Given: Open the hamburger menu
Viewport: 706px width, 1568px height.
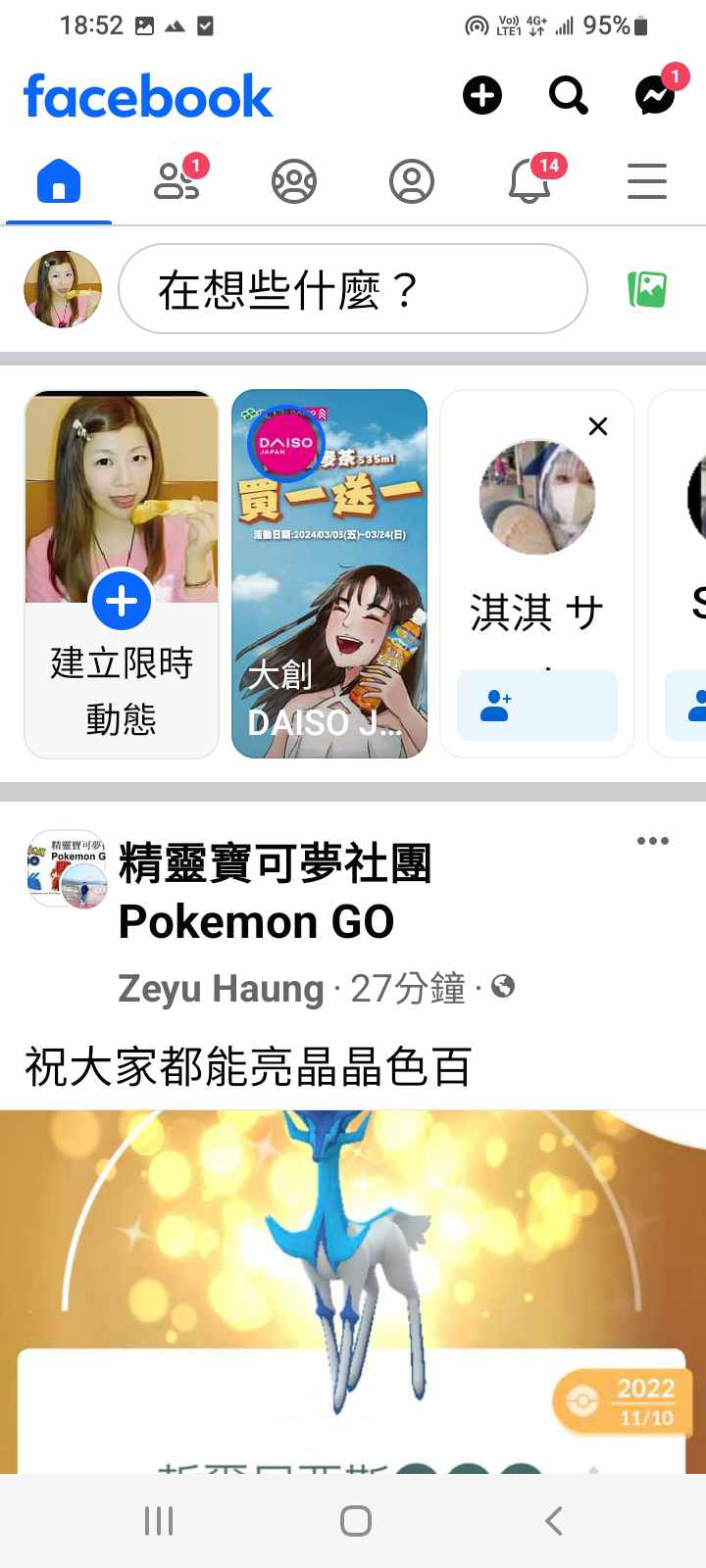Looking at the screenshot, I should click(x=647, y=182).
